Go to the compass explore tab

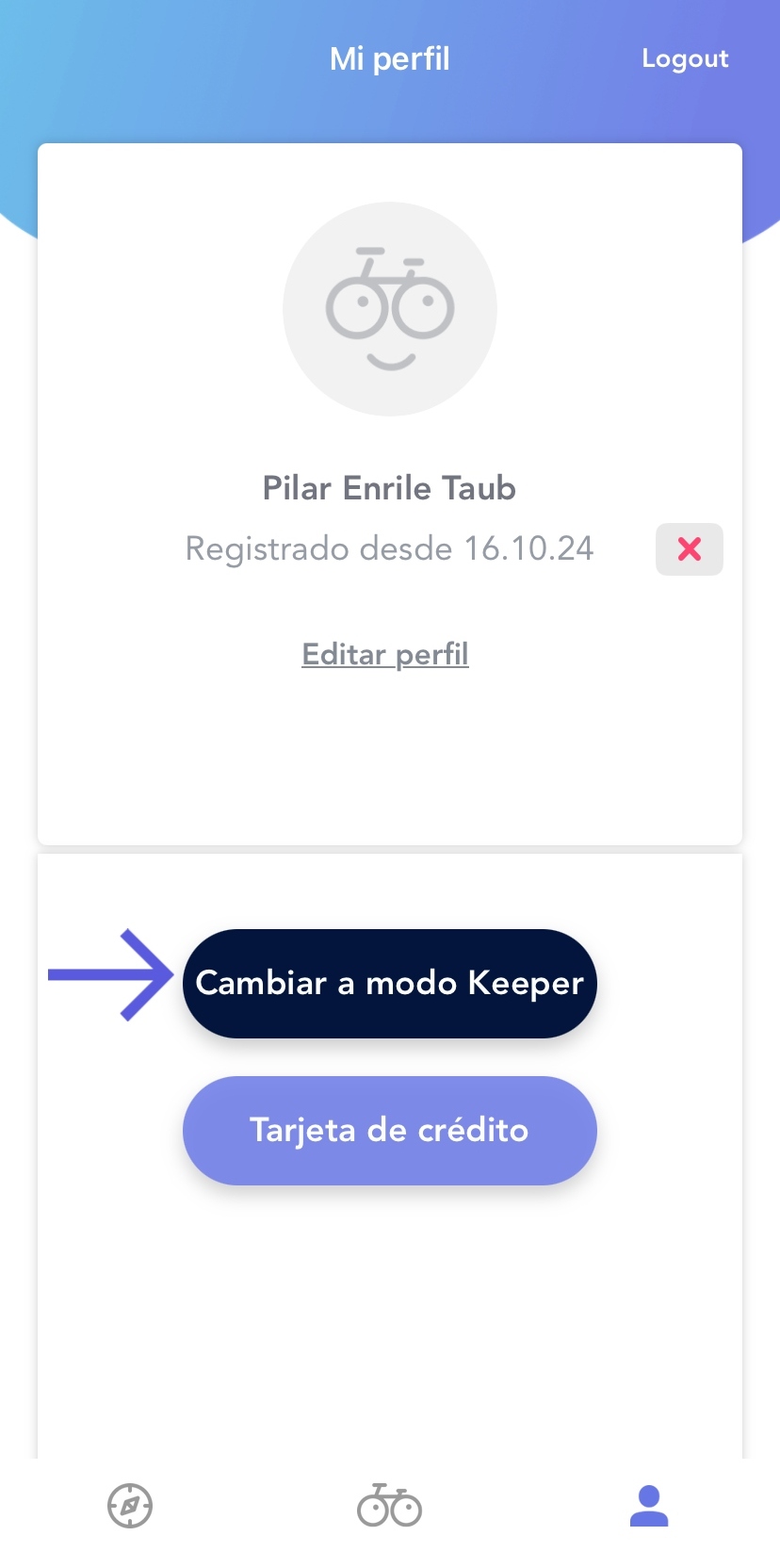click(x=130, y=1505)
